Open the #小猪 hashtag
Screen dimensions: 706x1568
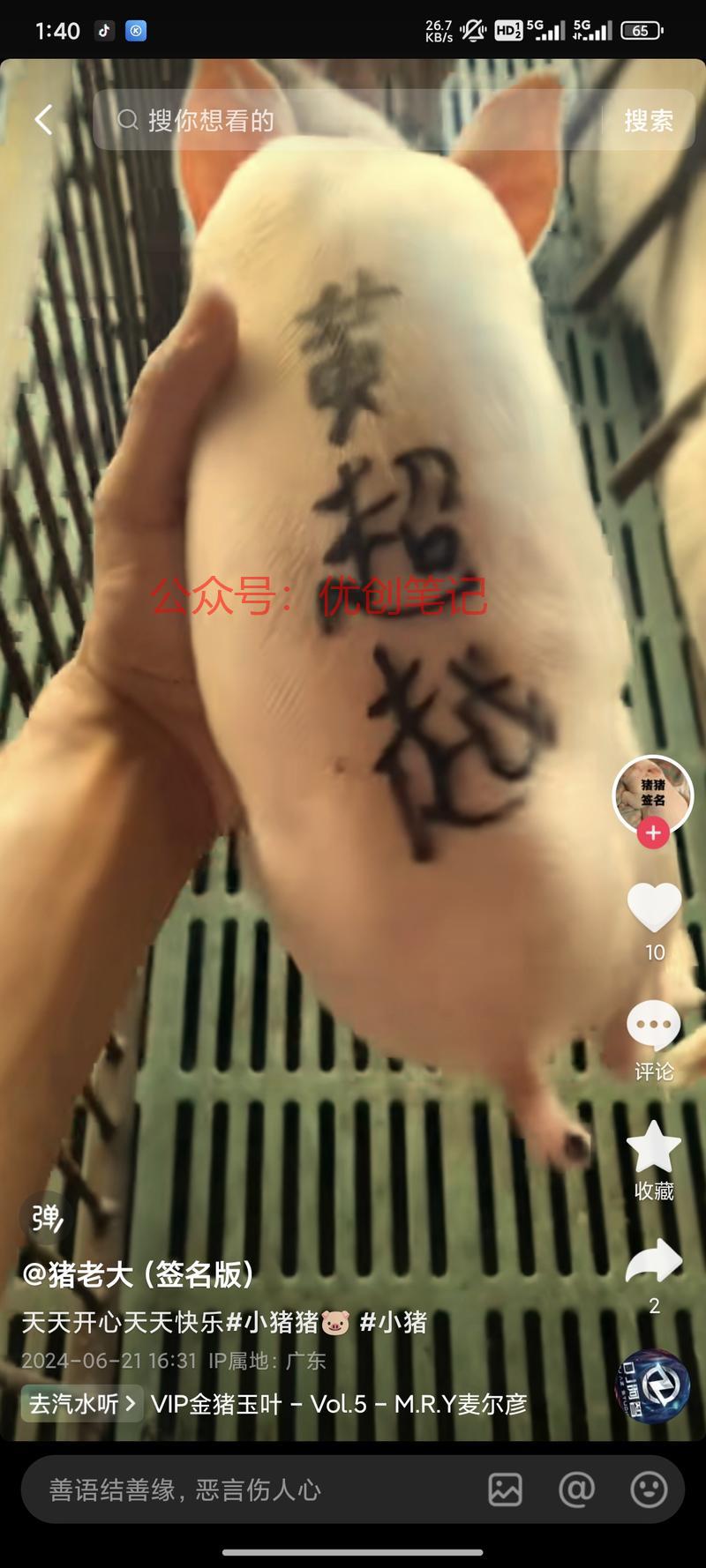pyautogui.click(x=394, y=1322)
